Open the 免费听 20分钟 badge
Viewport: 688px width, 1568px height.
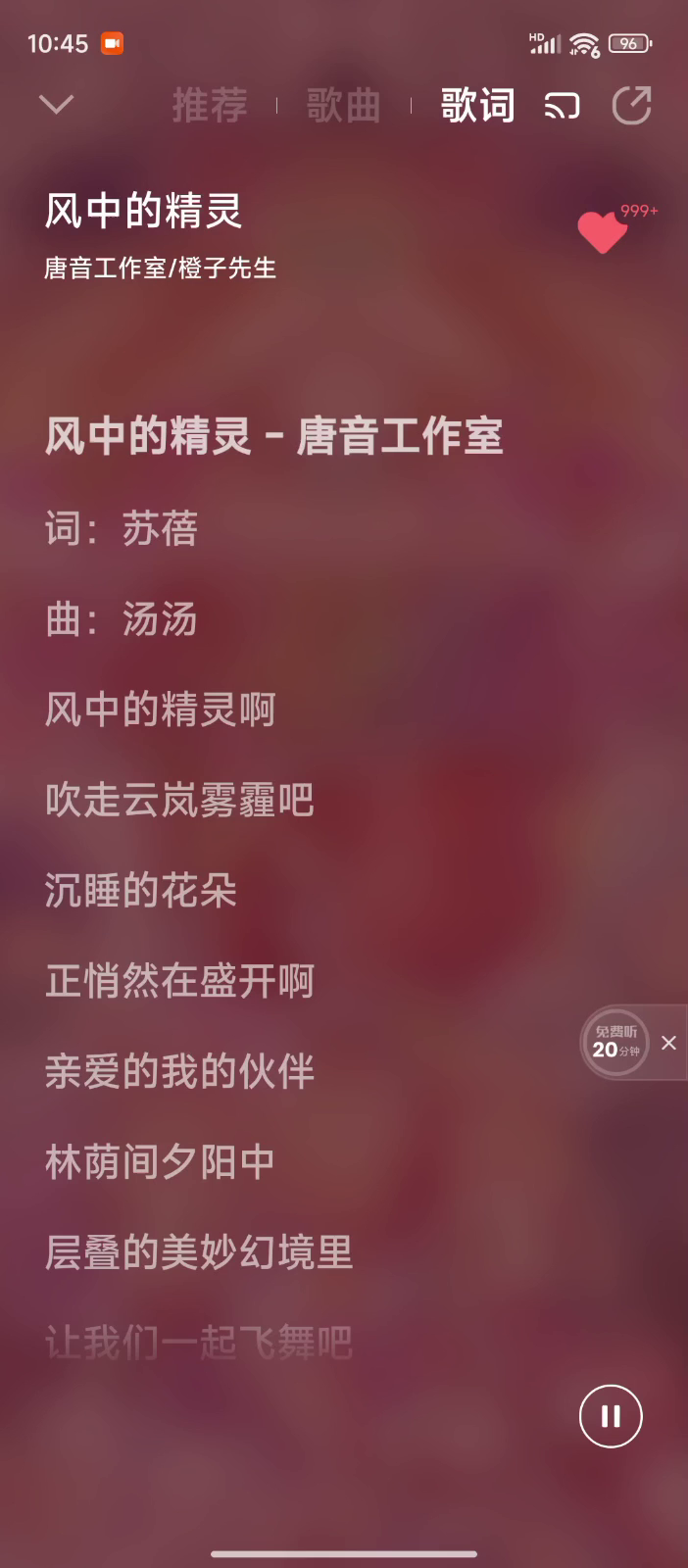(615, 1043)
